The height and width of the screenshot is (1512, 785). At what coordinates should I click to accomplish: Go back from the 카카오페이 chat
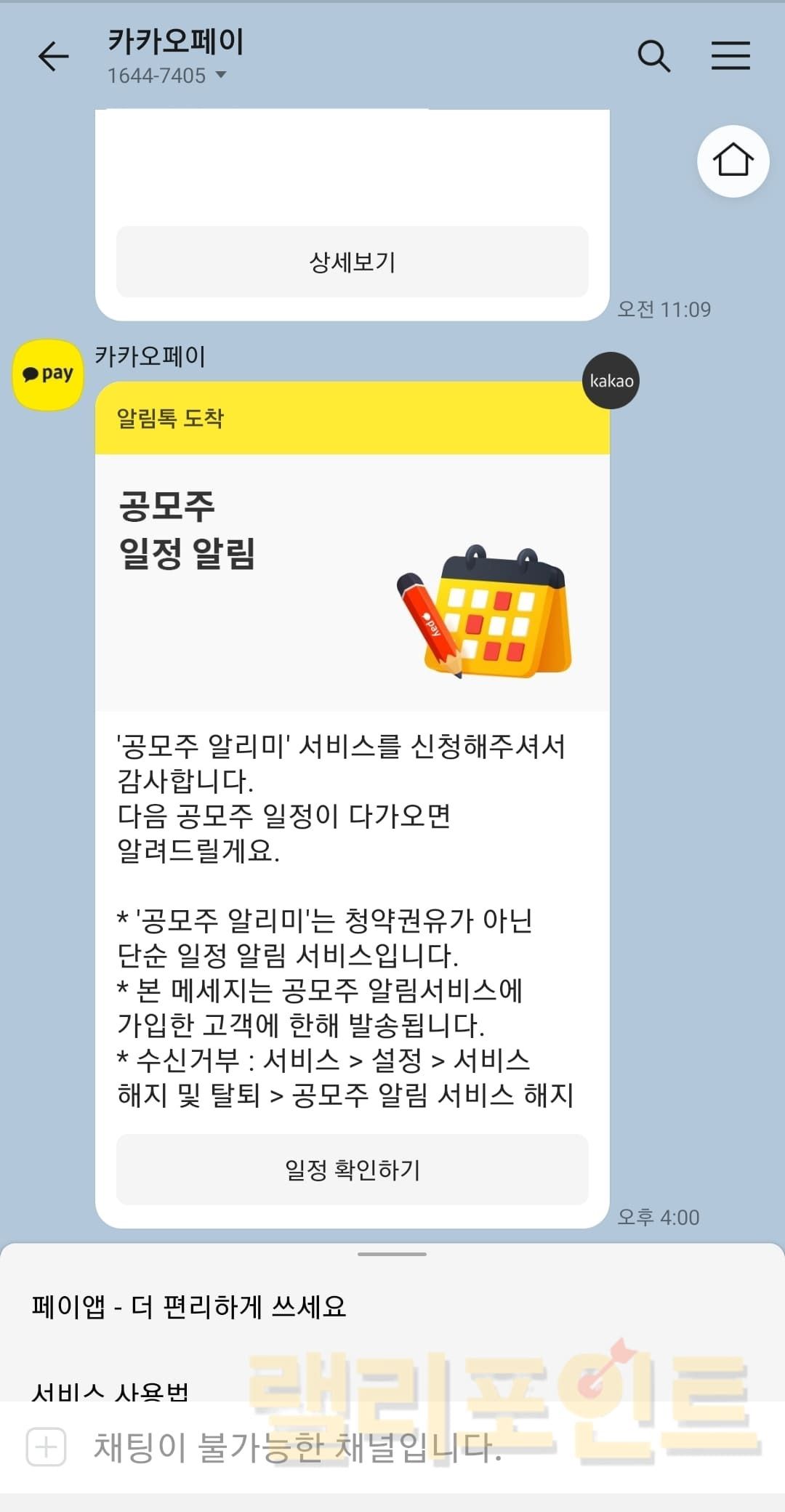tap(53, 56)
